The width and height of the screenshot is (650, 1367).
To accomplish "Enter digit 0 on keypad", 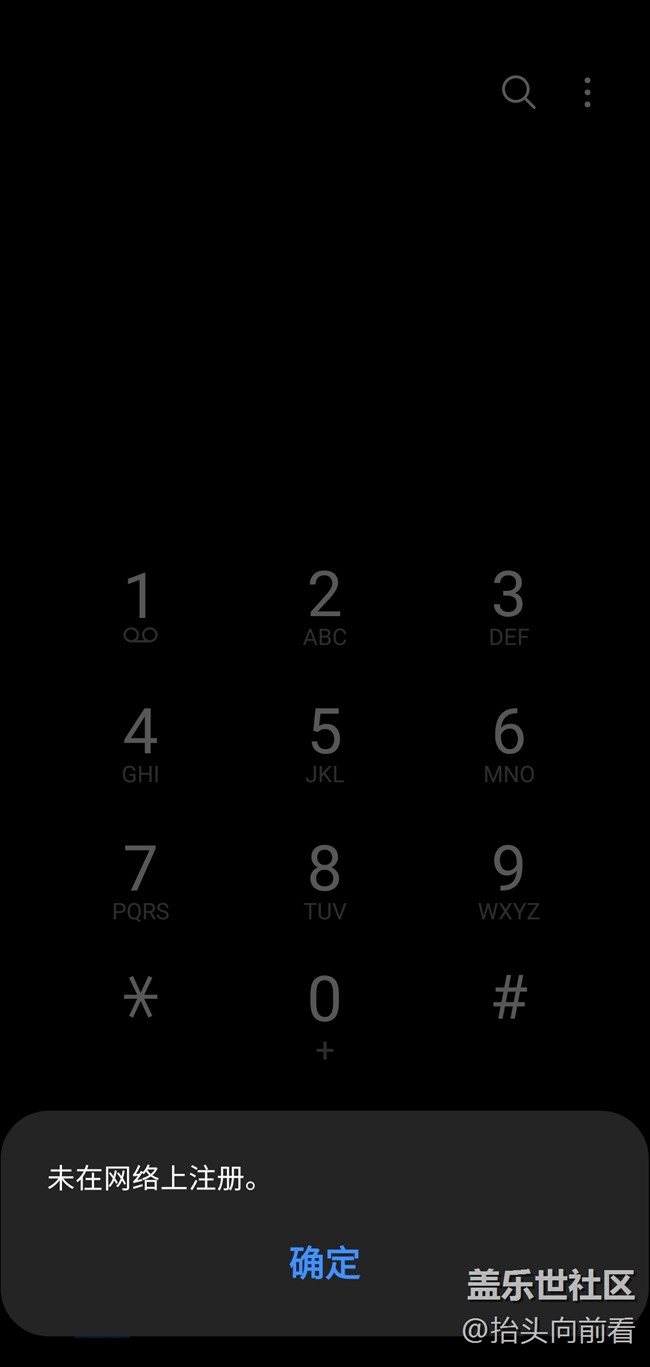I will 324,1012.
